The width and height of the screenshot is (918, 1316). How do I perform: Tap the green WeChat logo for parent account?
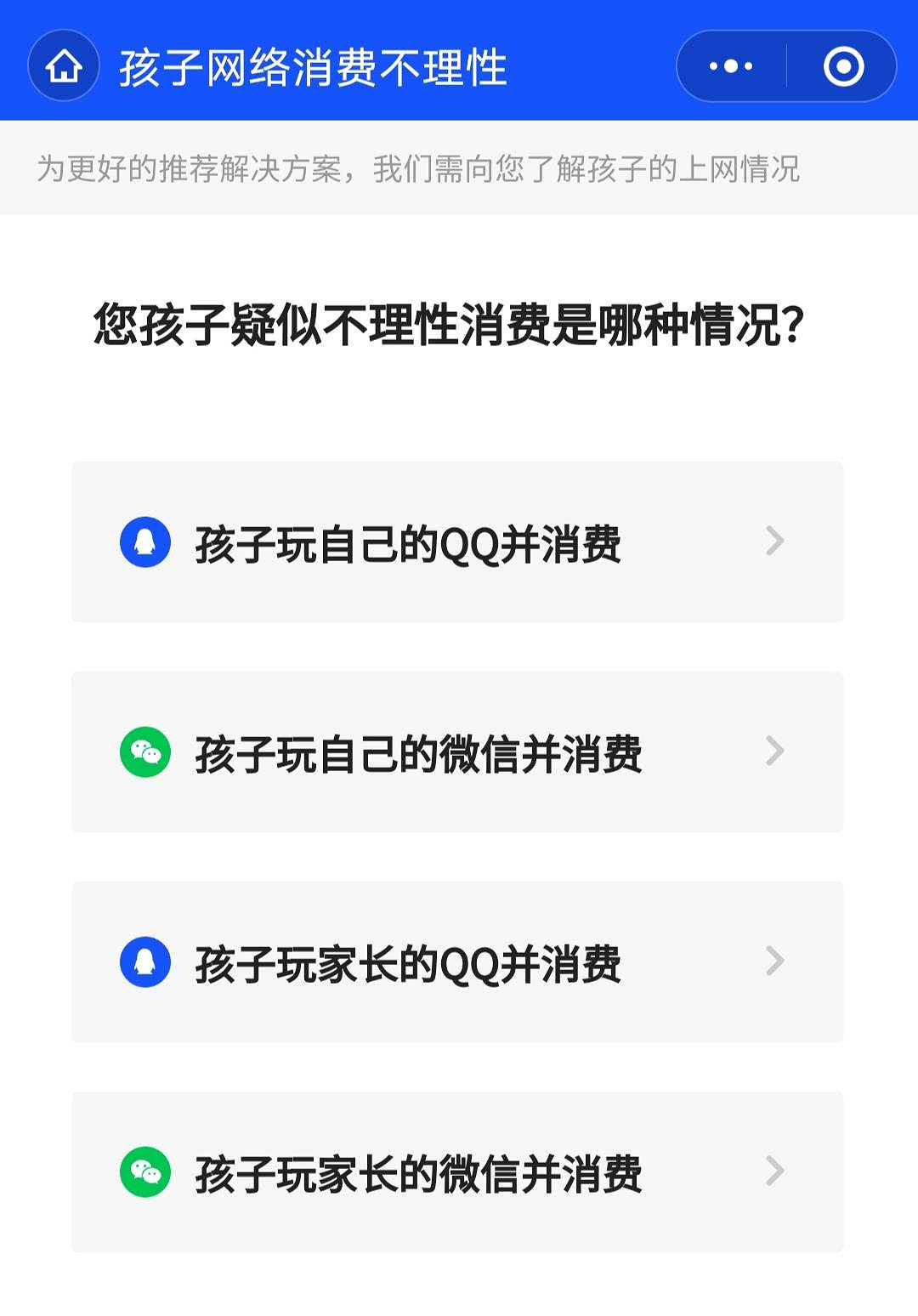click(x=145, y=1170)
